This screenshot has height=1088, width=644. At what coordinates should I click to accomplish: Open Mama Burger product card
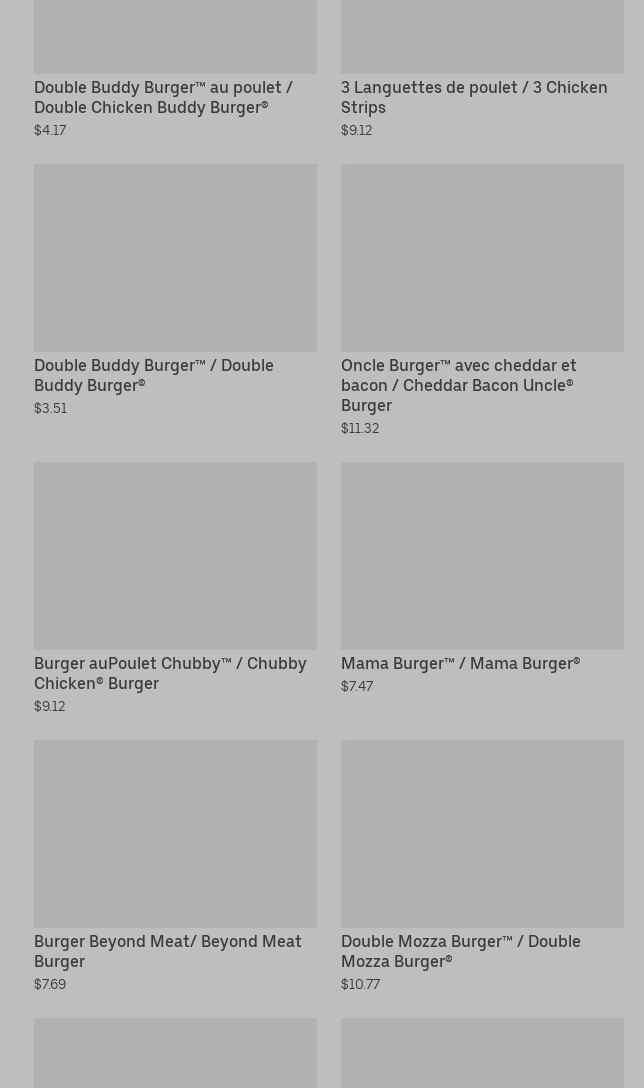pos(460,664)
